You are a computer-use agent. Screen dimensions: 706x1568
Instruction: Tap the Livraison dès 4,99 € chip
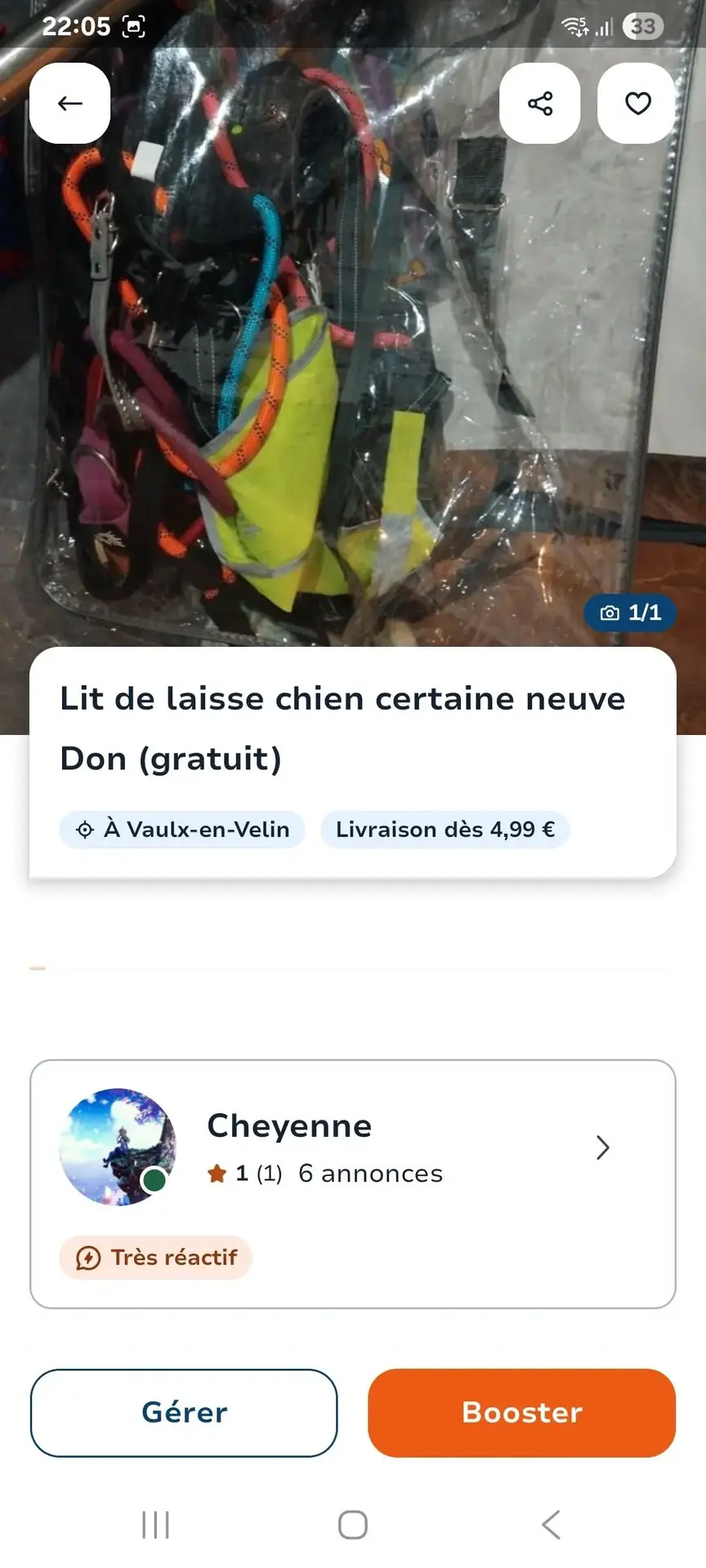coord(445,830)
